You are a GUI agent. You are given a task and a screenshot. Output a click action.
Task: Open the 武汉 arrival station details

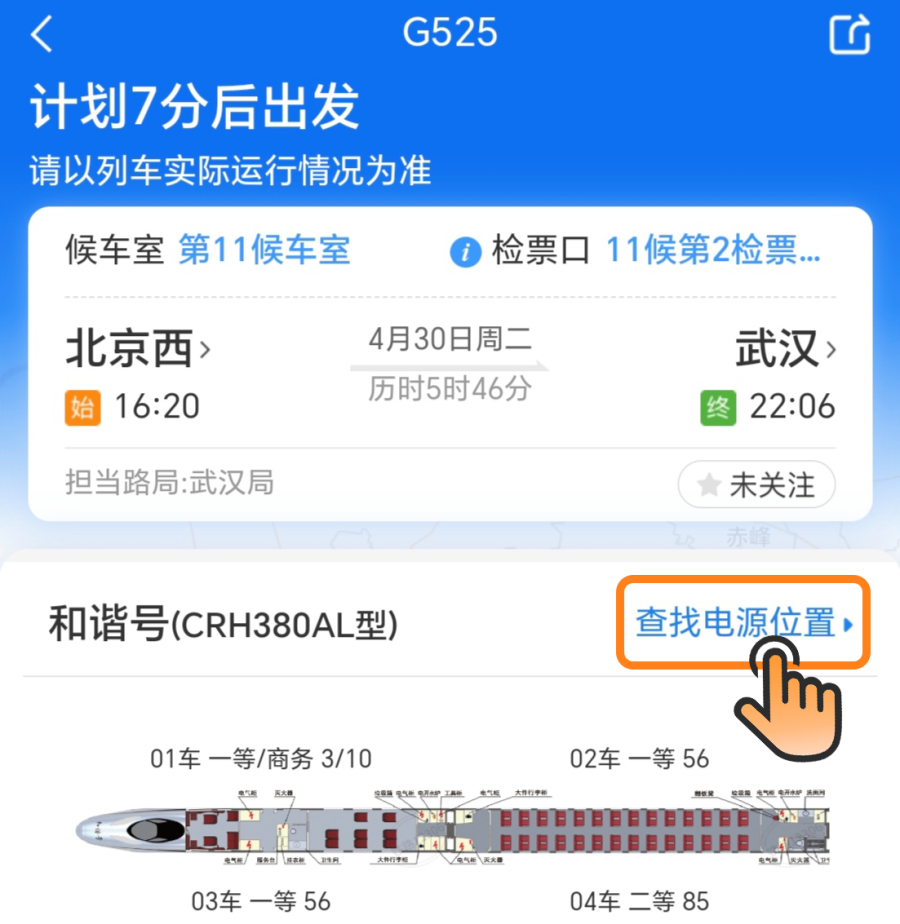point(786,350)
